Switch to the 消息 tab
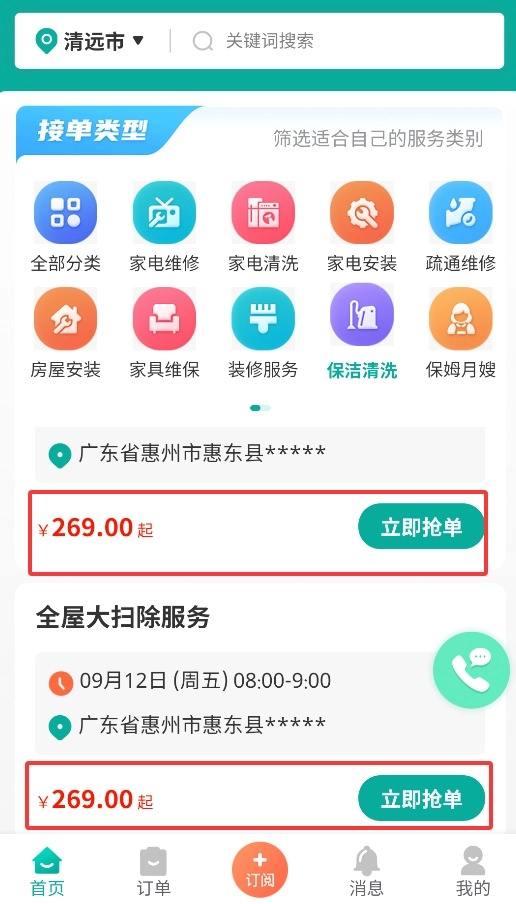The width and height of the screenshot is (516, 904). pos(366,871)
